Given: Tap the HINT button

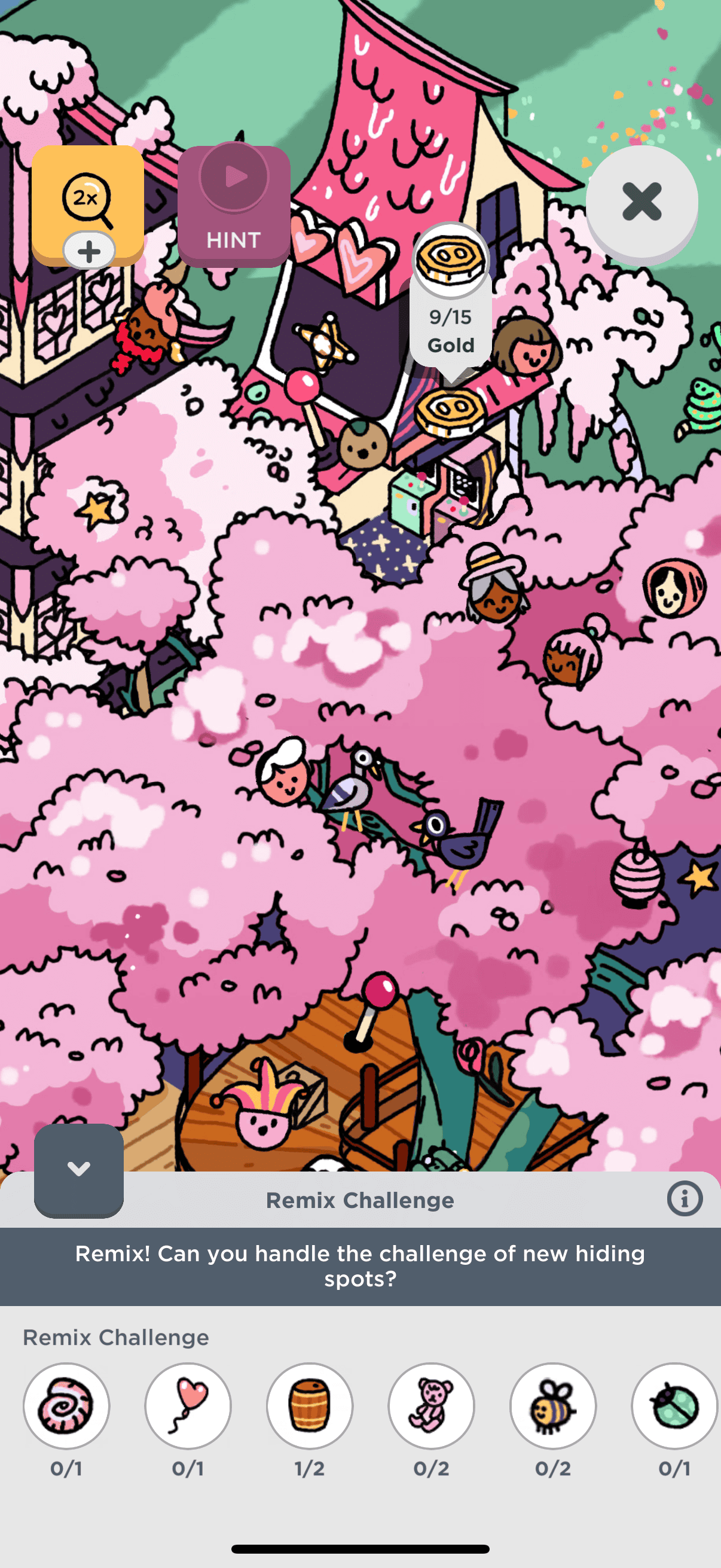Looking at the screenshot, I should click(234, 206).
